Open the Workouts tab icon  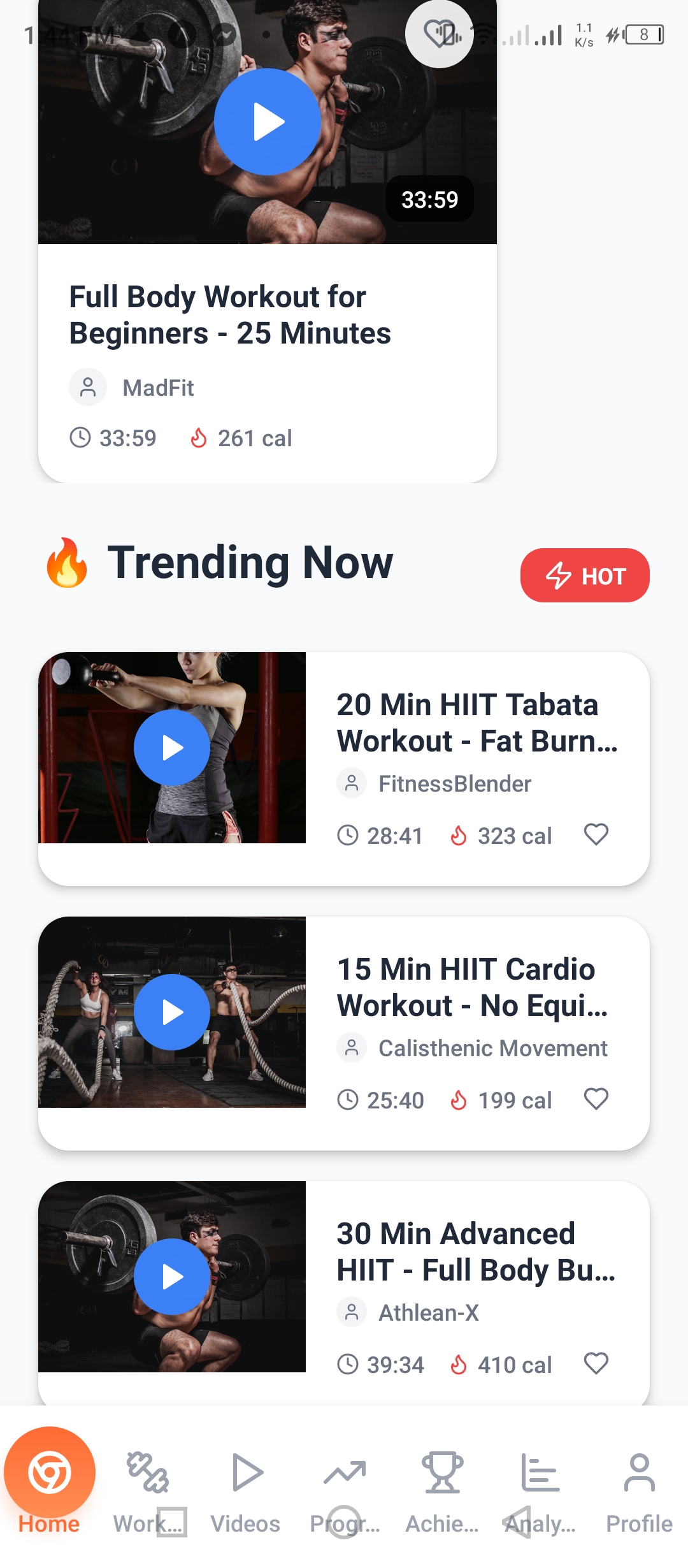coord(148,1471)
